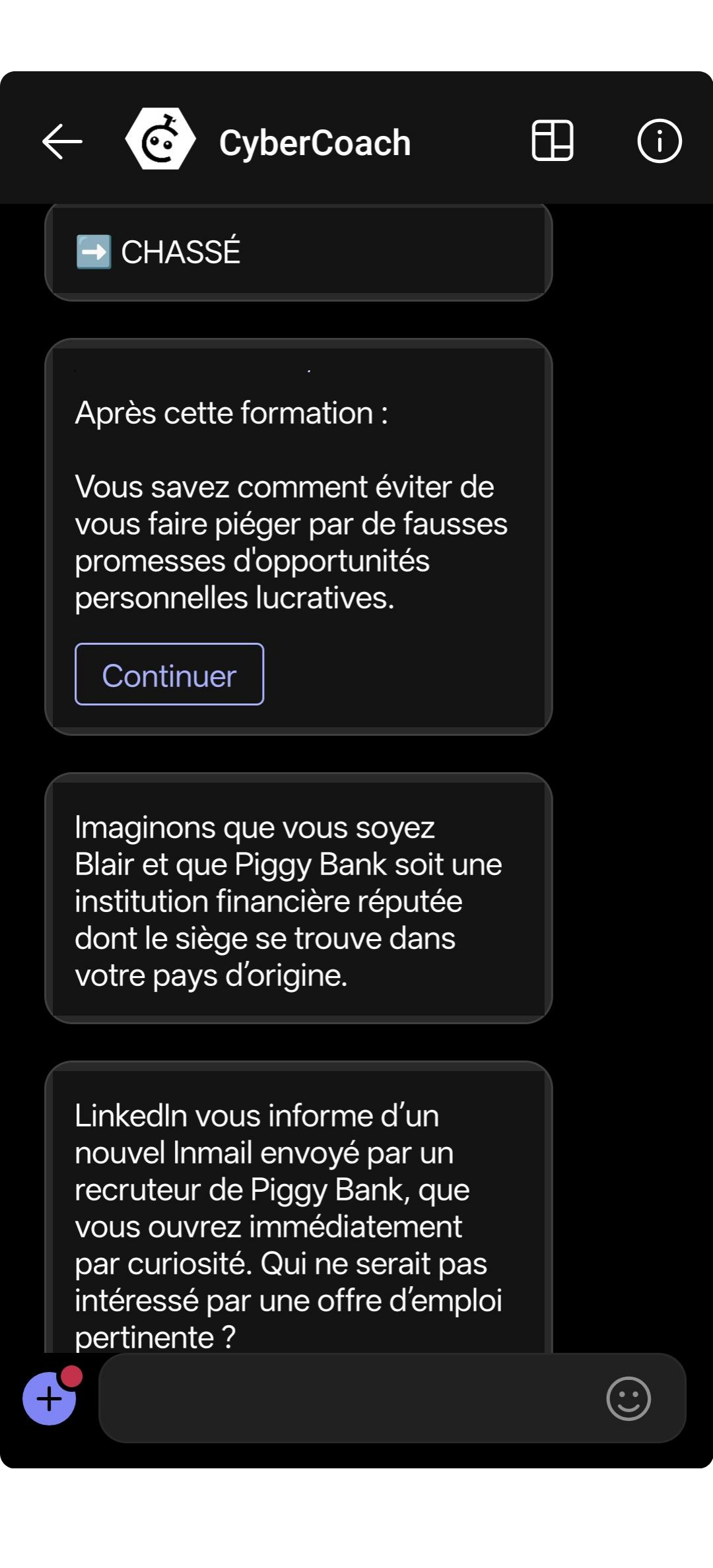Go back using the arrow icon
This screenshot has width=713, height=1568.
point(62,141)
